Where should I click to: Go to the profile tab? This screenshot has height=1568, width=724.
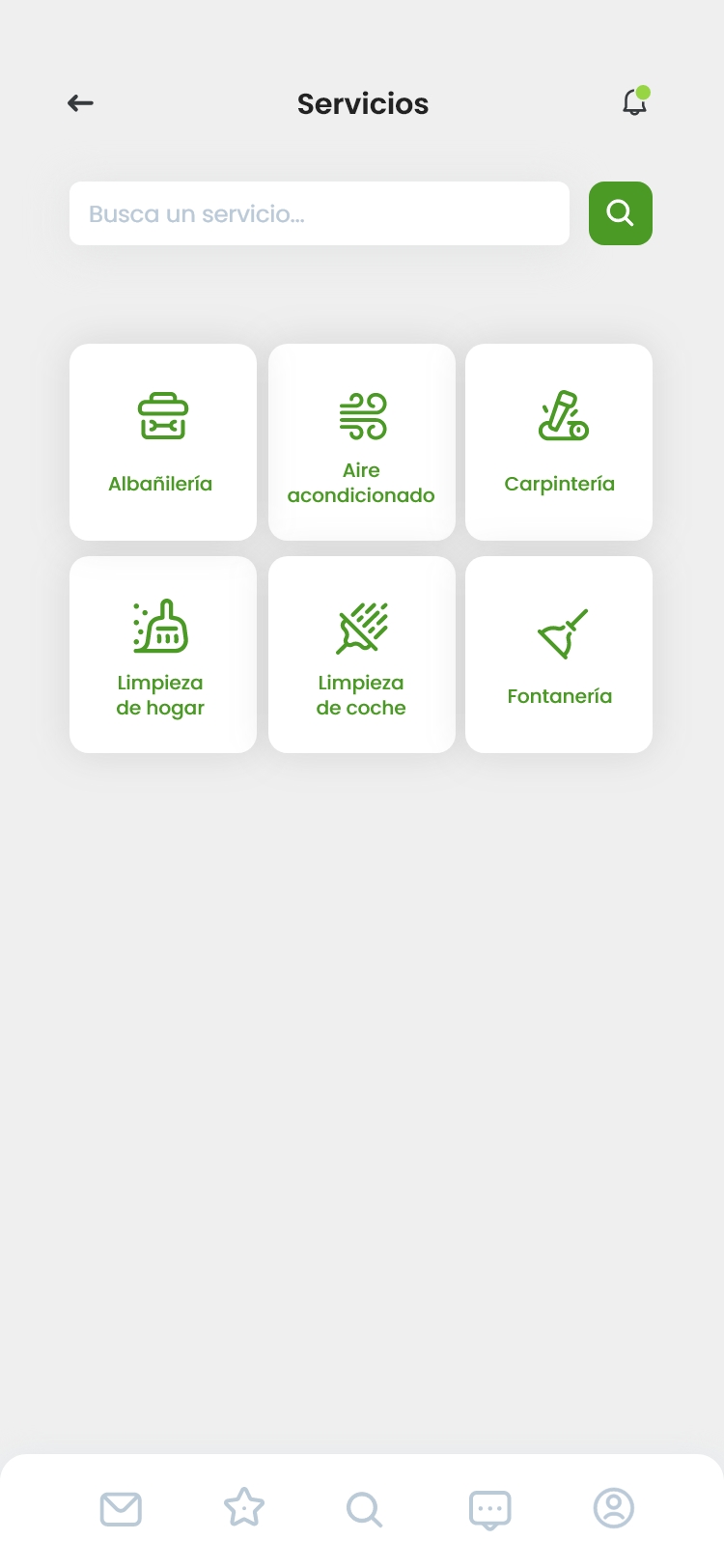coord(613,1508)
